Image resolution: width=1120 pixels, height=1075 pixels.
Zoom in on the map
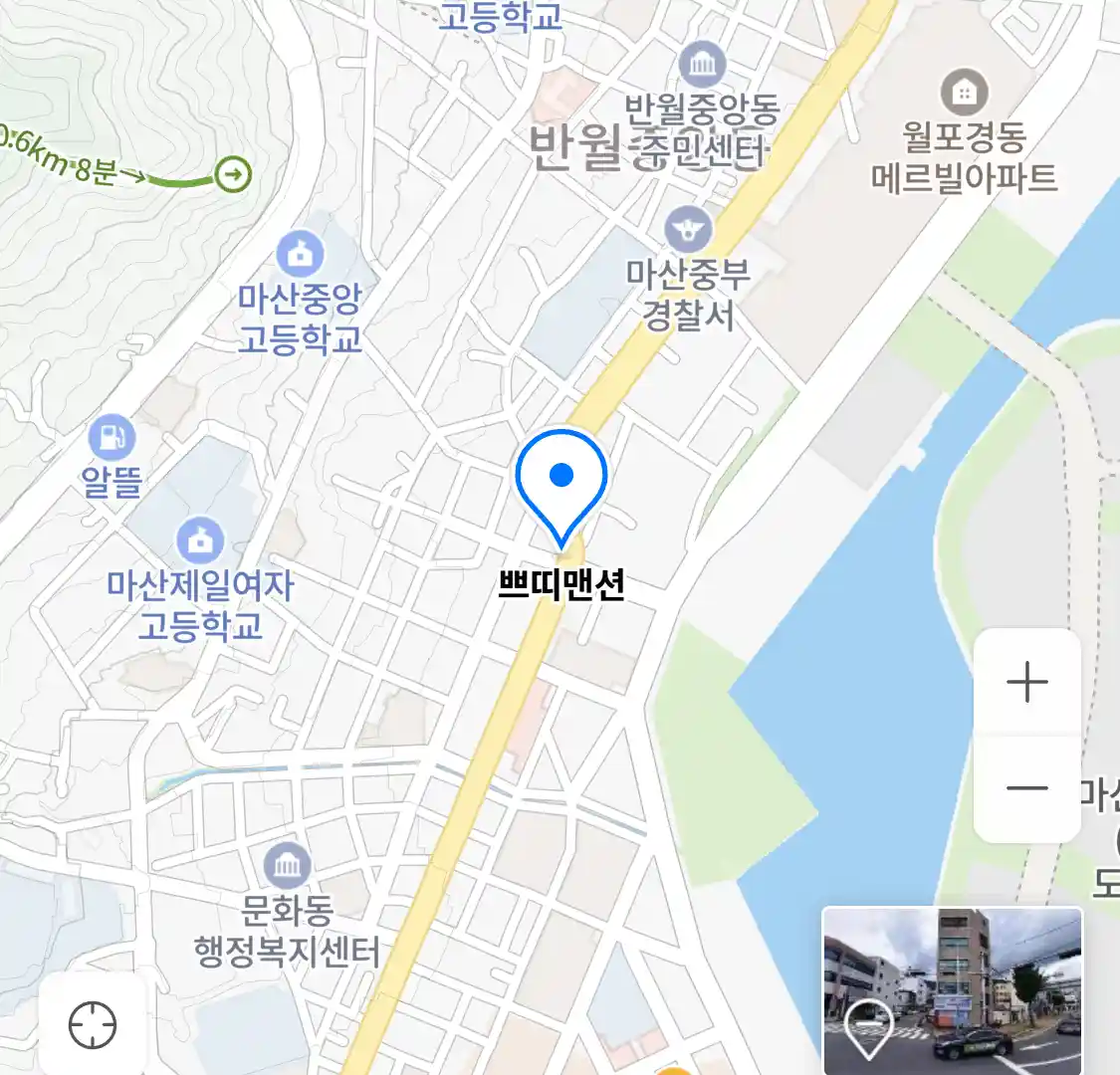click(x=1026, y=683)
